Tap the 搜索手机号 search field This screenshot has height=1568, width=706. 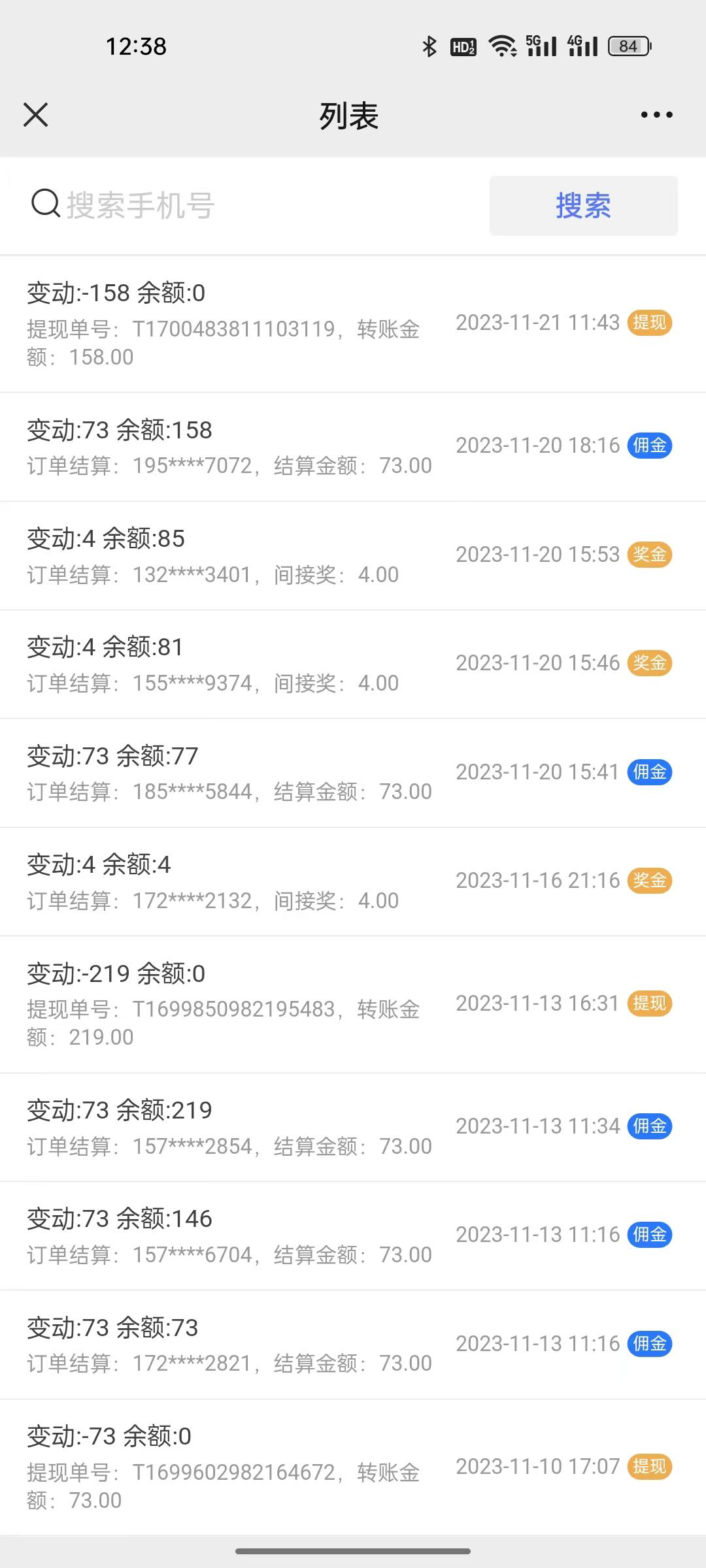click(255, 205)
